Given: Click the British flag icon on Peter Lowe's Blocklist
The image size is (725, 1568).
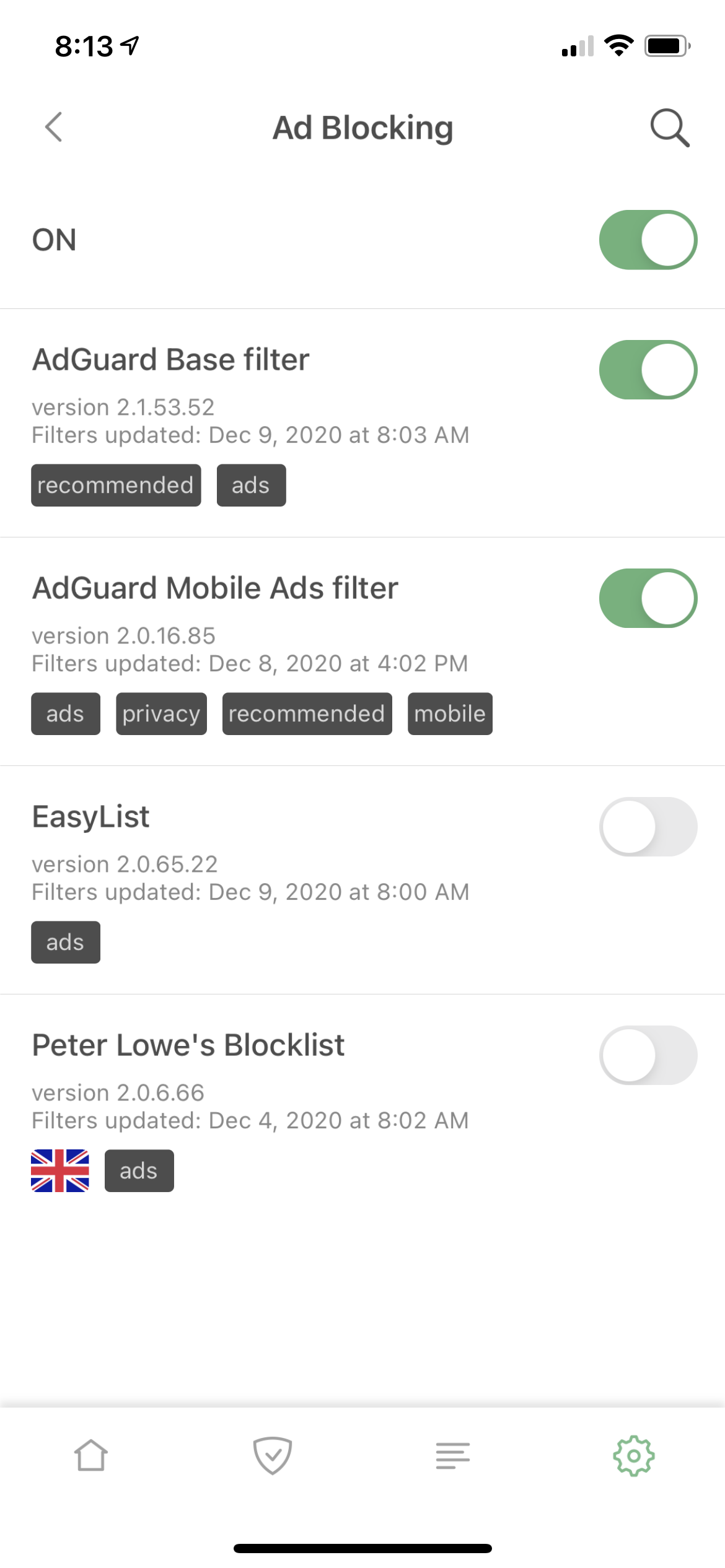Looking at the screenshot, I should pyautogui.click(x=60, y=1170).
